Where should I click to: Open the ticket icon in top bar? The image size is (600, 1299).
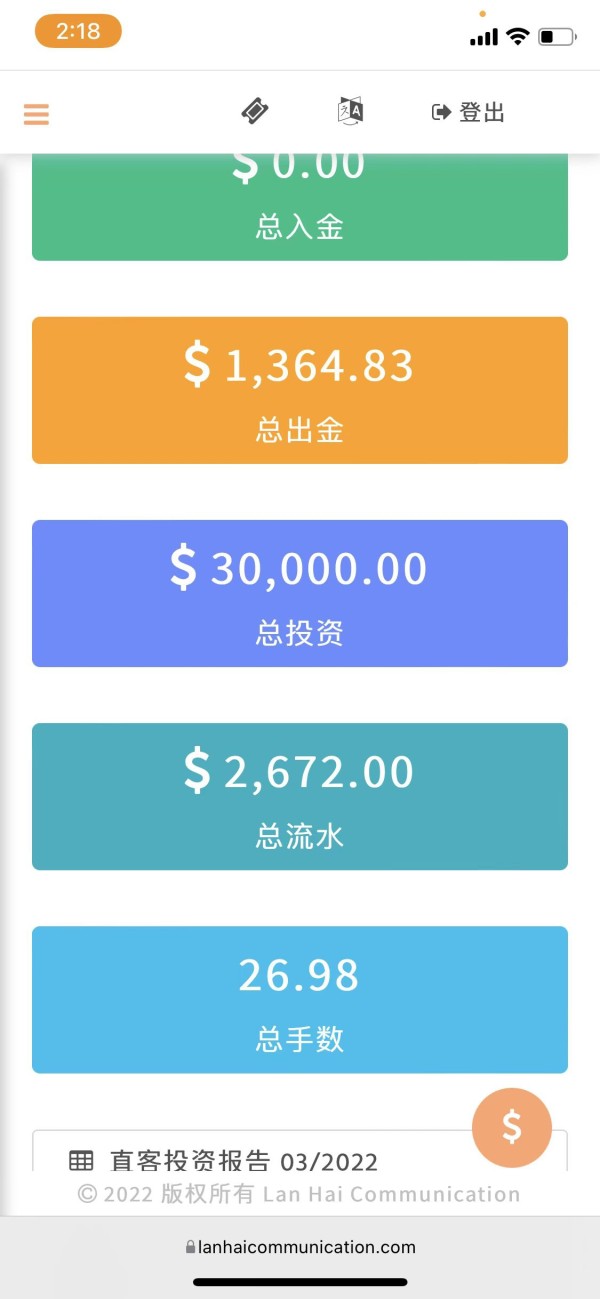click(255, 111)
